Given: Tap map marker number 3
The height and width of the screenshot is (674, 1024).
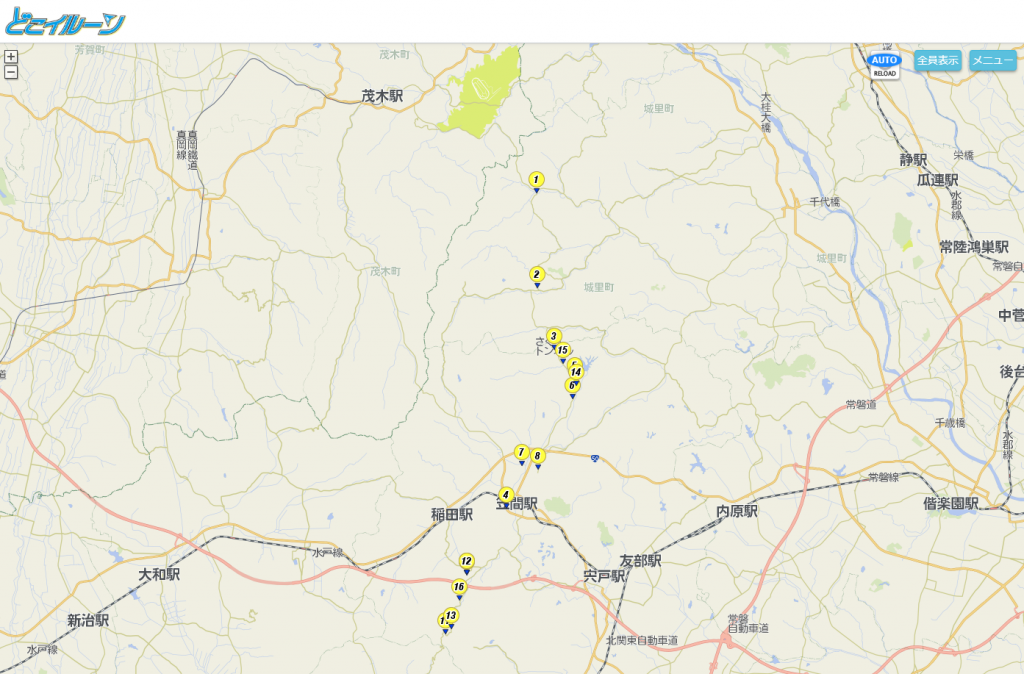Looking at the screenshot, I should coord(553,336).
